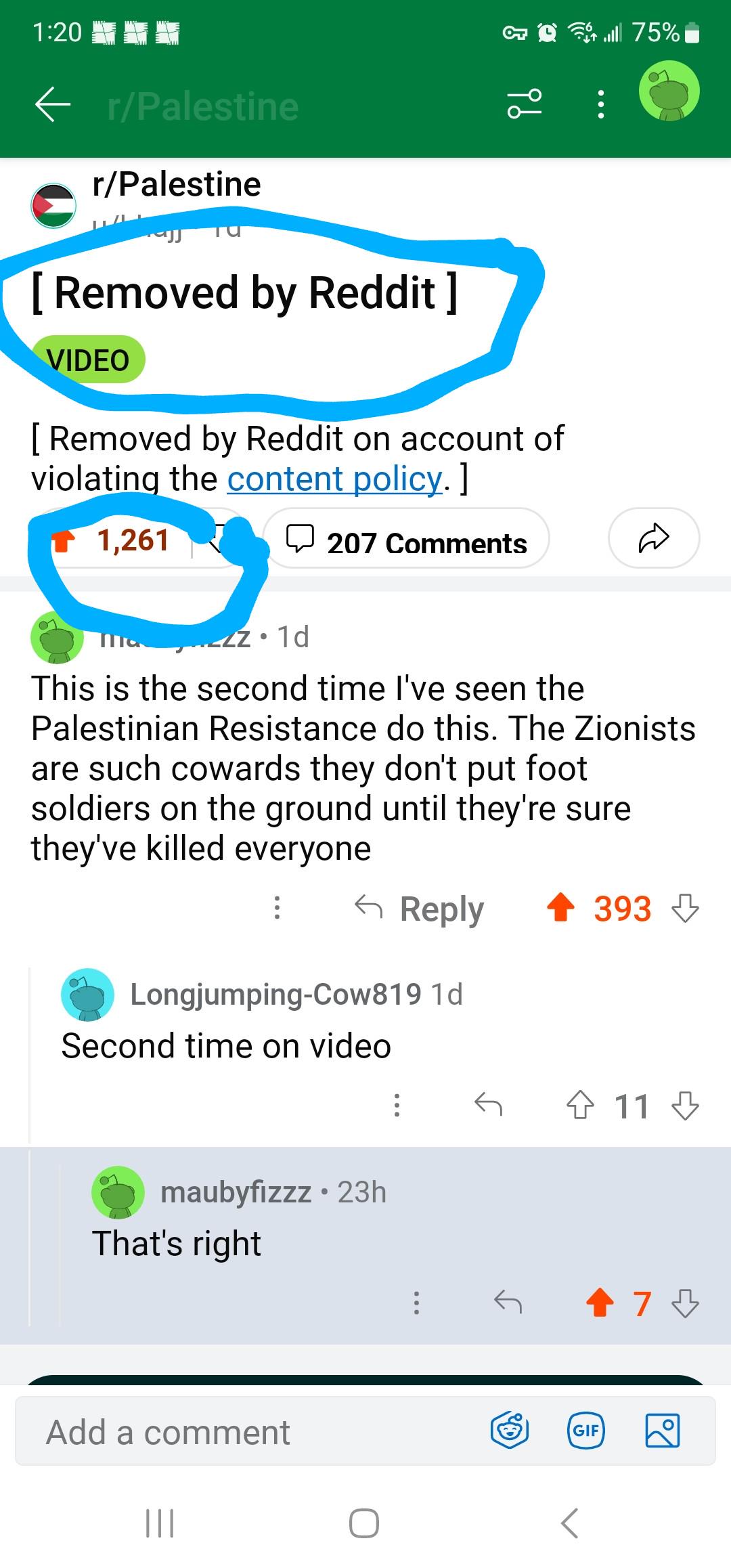Follow the content policy link
Image resolution: width=731 pixels, height=1568 pixels.
(335, 479)
